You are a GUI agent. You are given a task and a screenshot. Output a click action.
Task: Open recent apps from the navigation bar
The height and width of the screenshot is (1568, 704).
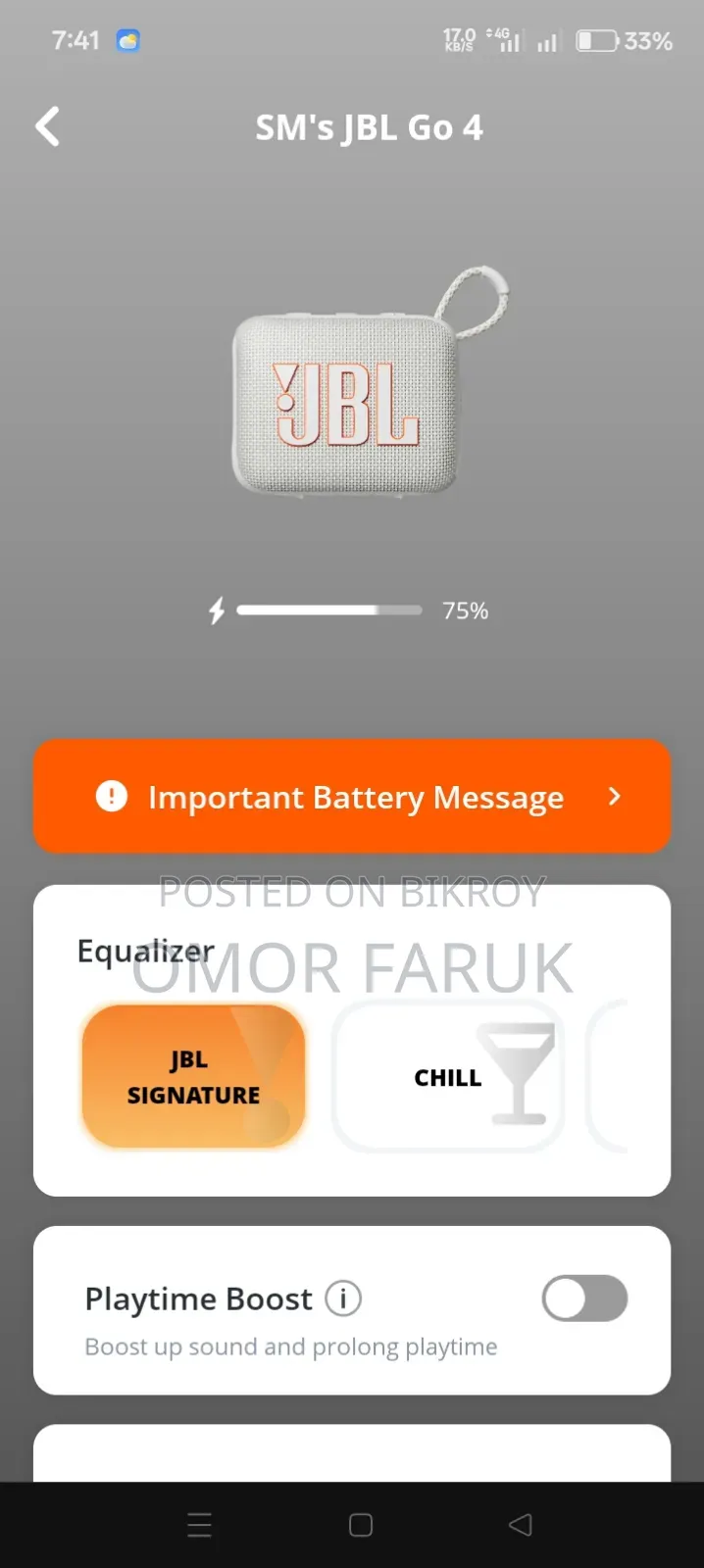pos(200,1525)
